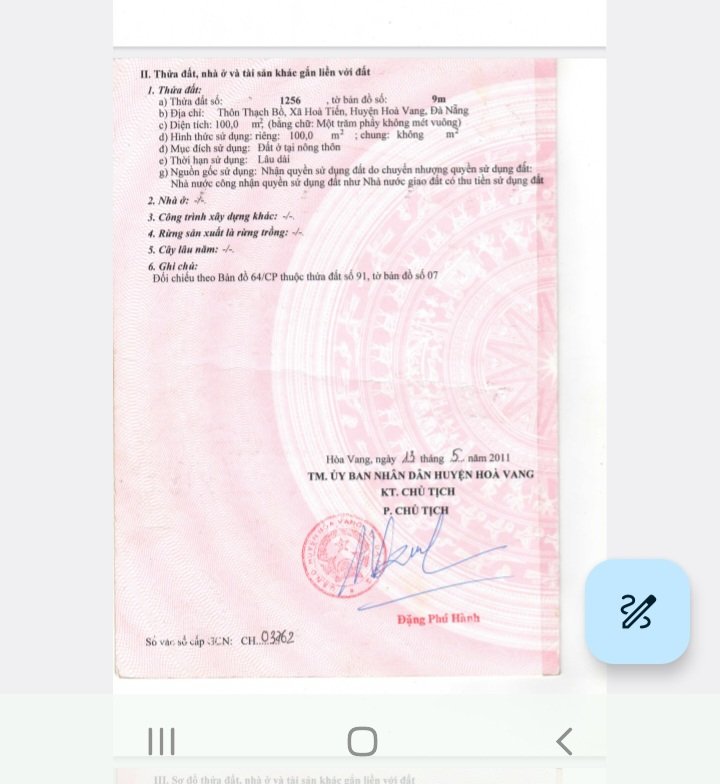Return to the home screen
This screenshot has width=720, height=784.
point(362,741)
